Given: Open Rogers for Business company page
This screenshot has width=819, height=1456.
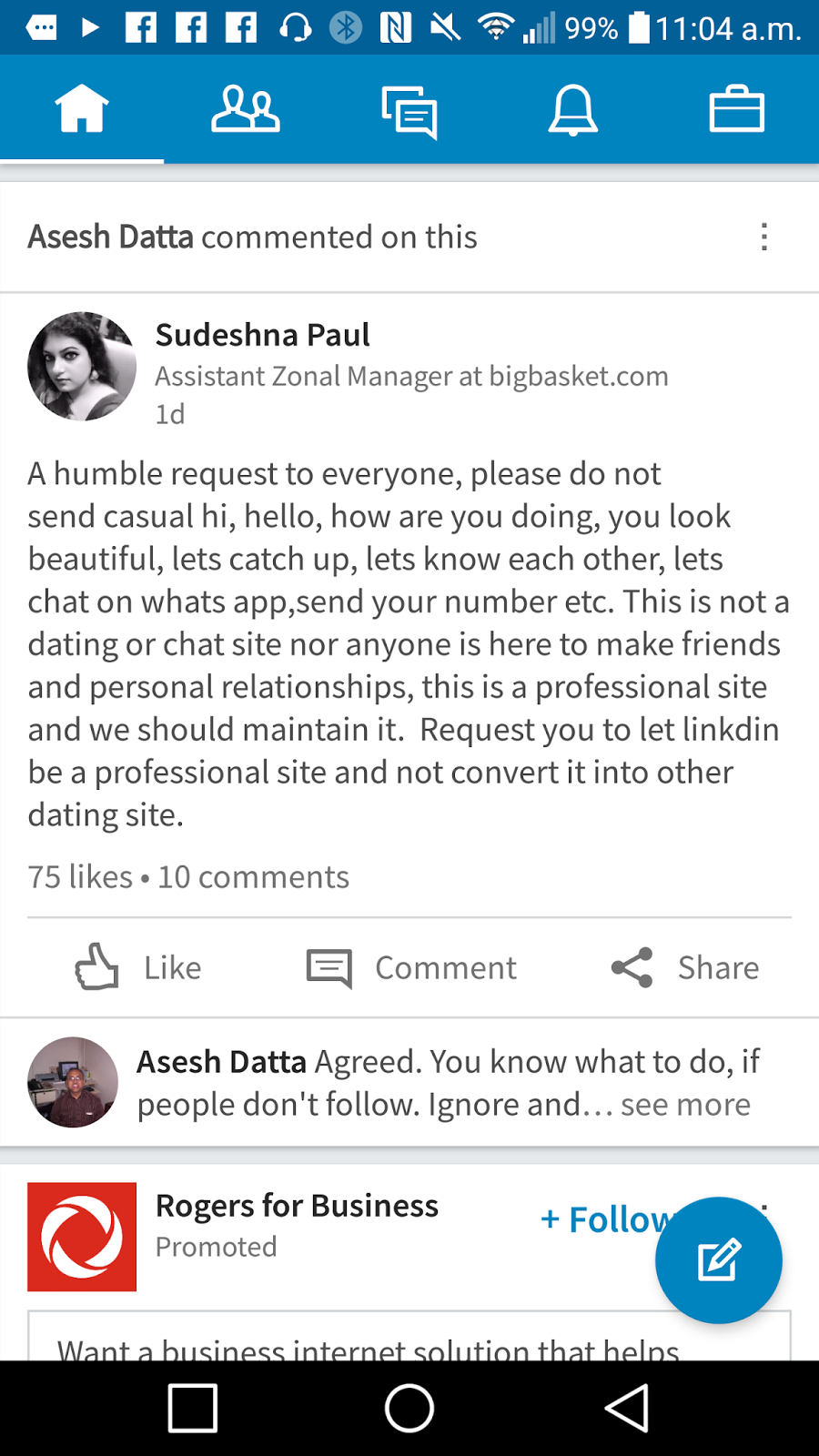Looking at the screenshot, I should click(x=297, y=1206).
